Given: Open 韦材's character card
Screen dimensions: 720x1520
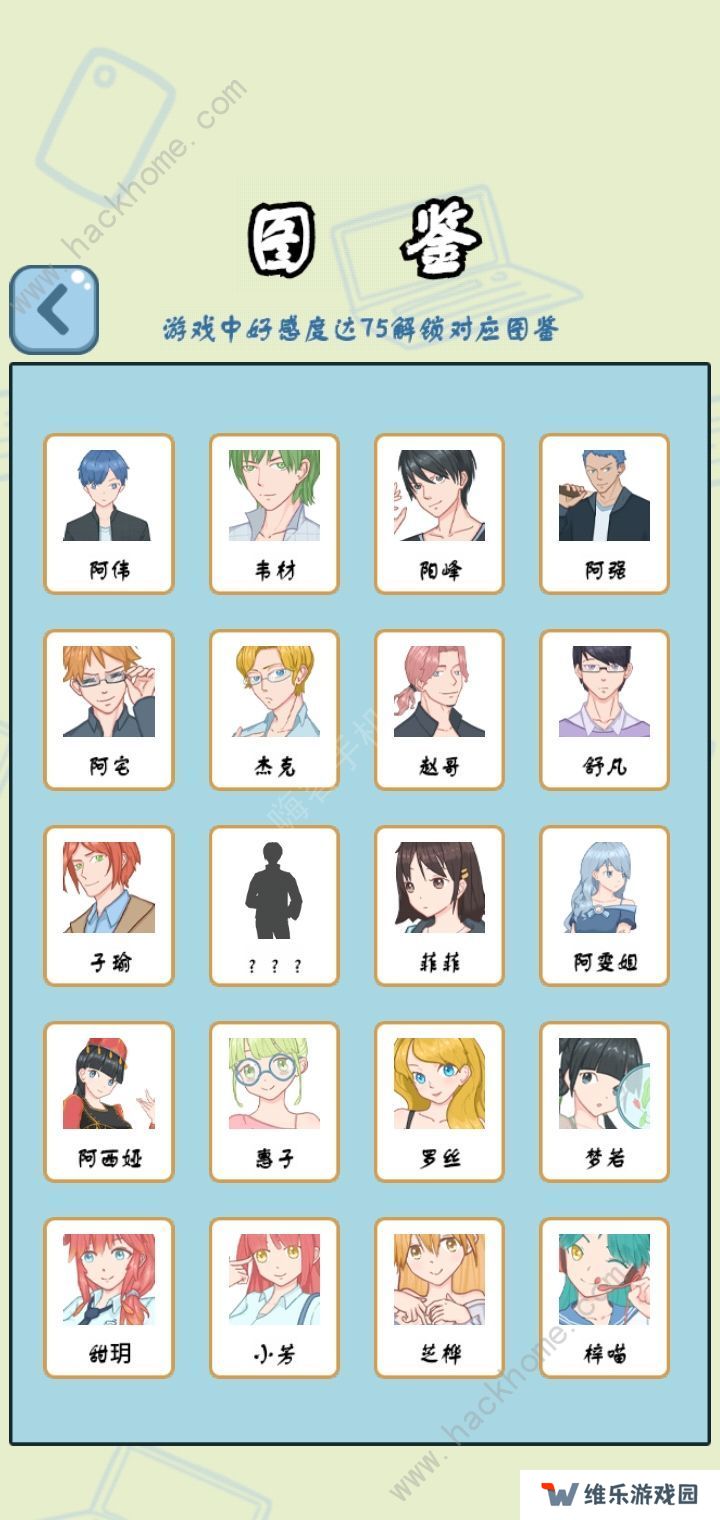Looking at the screenshot, I should point(274,514).
